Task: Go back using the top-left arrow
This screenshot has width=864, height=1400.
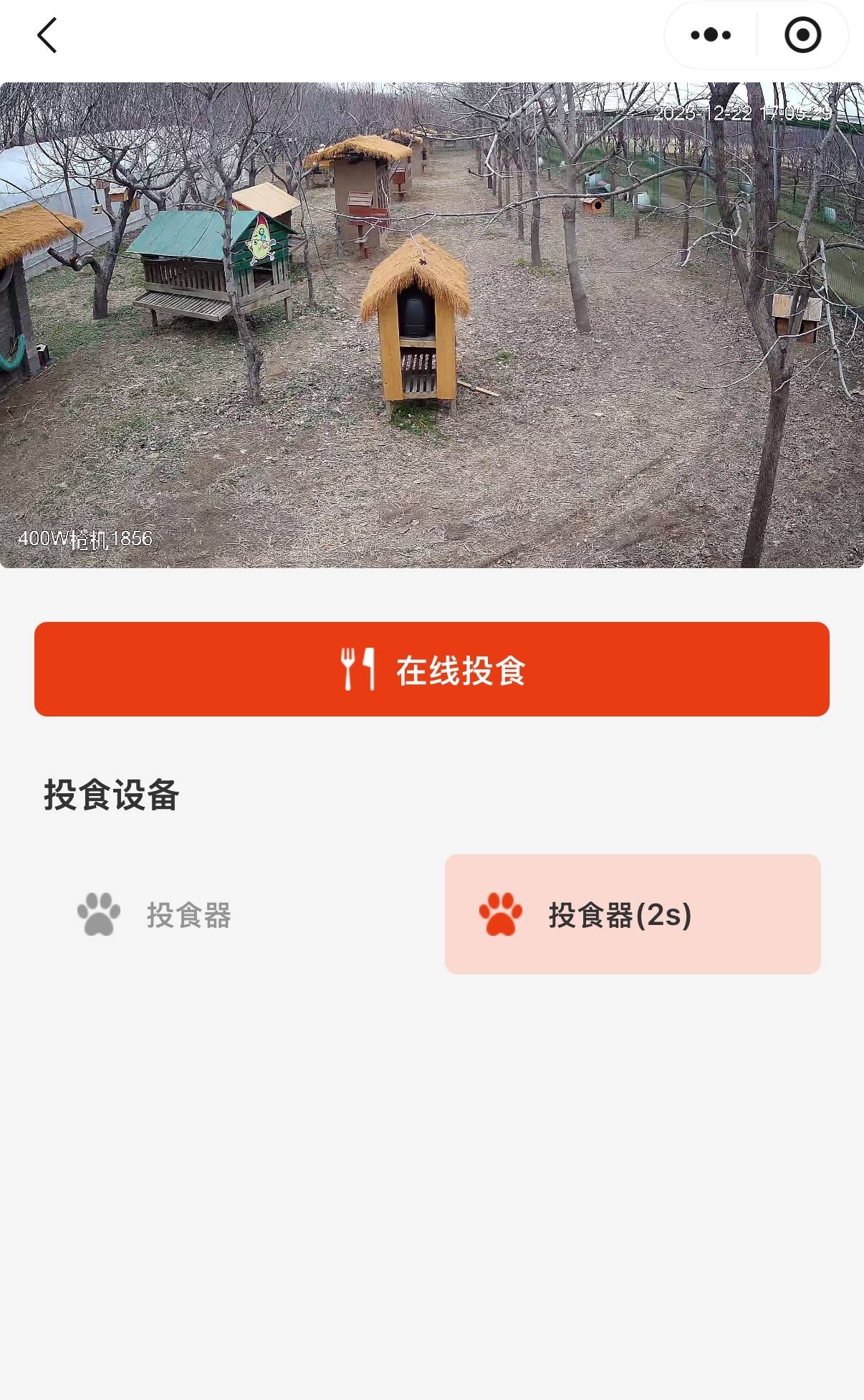Action: tap(47, 36)
